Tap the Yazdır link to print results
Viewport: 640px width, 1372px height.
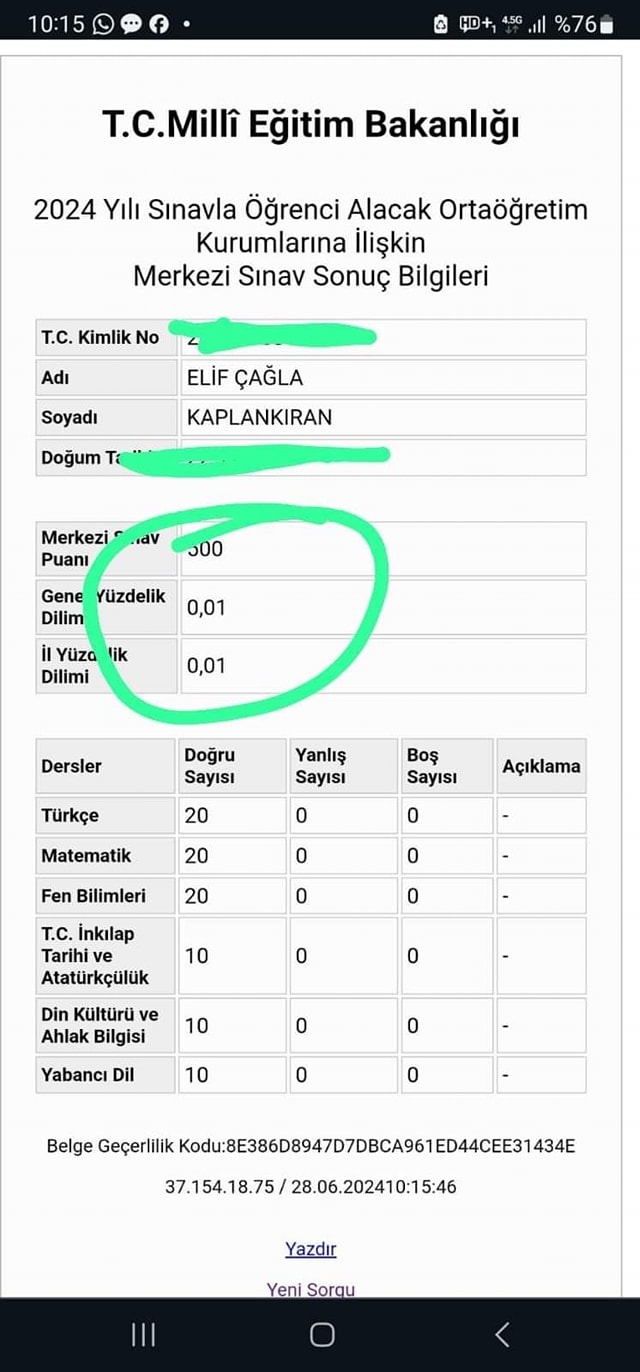coord(310,1249)
